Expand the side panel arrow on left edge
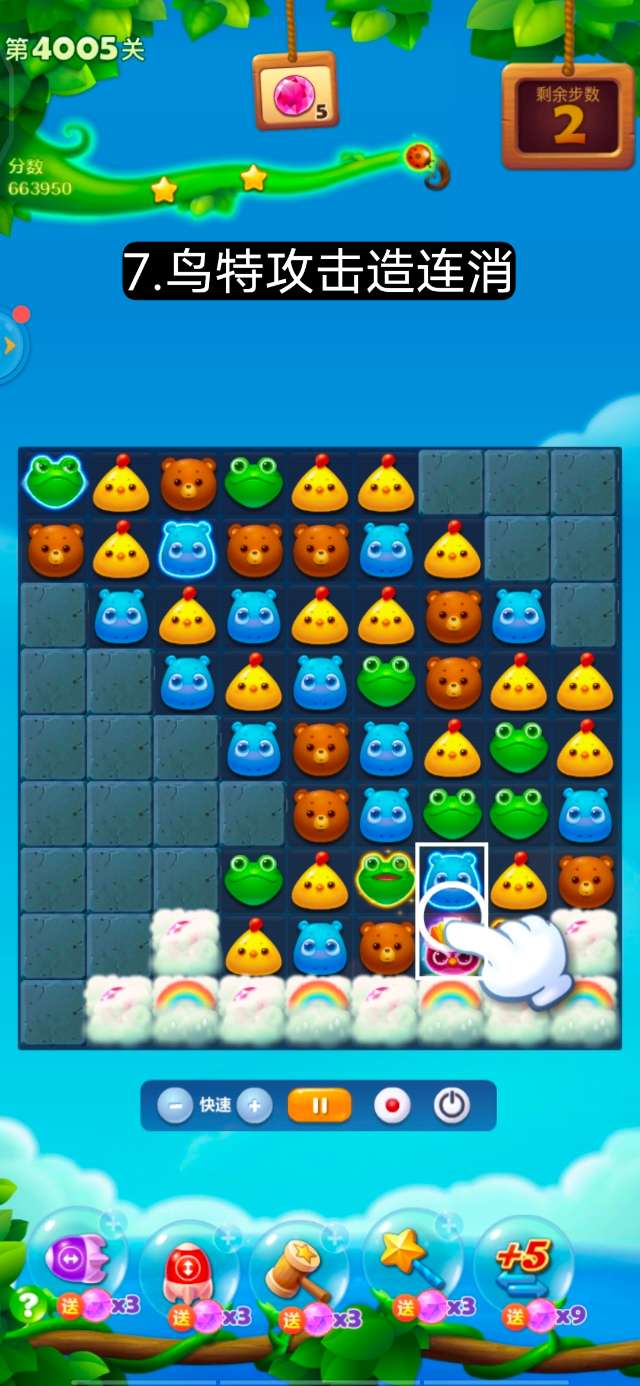This screenshot has height=1386, width=640. tap(10, 346)
